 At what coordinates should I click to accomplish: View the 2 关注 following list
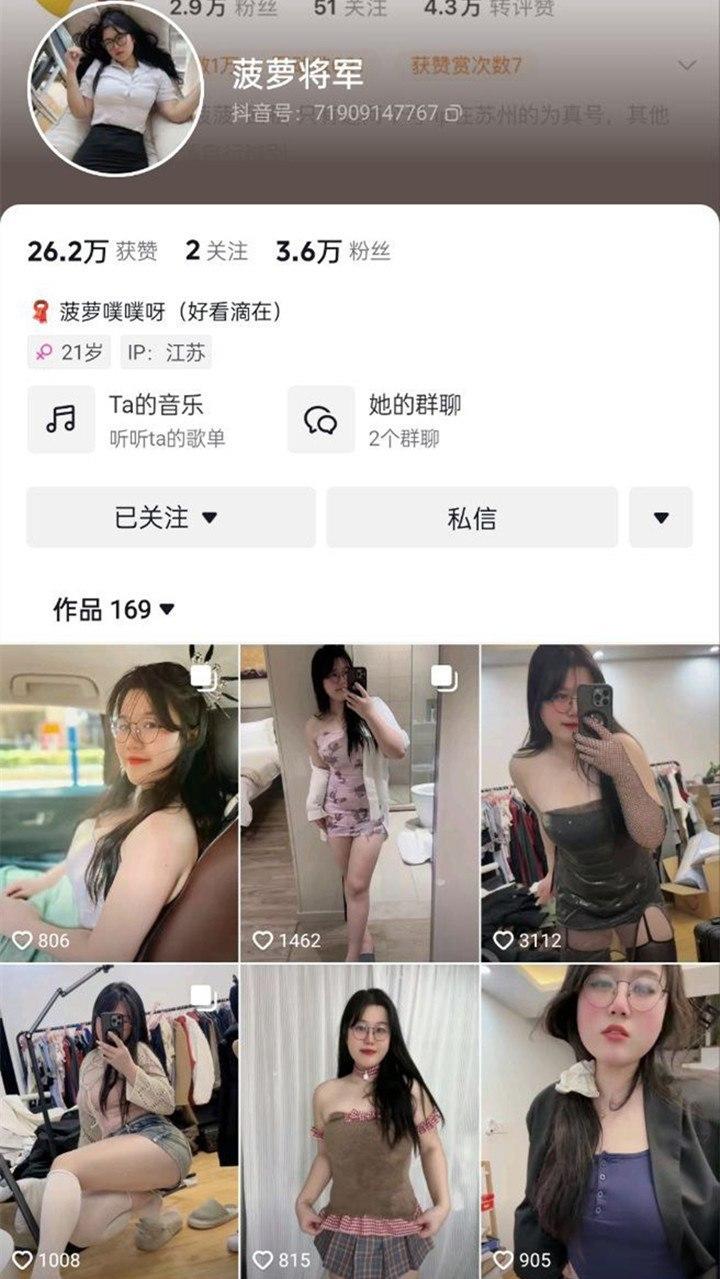pyautogui.click(x=216, y=251)
